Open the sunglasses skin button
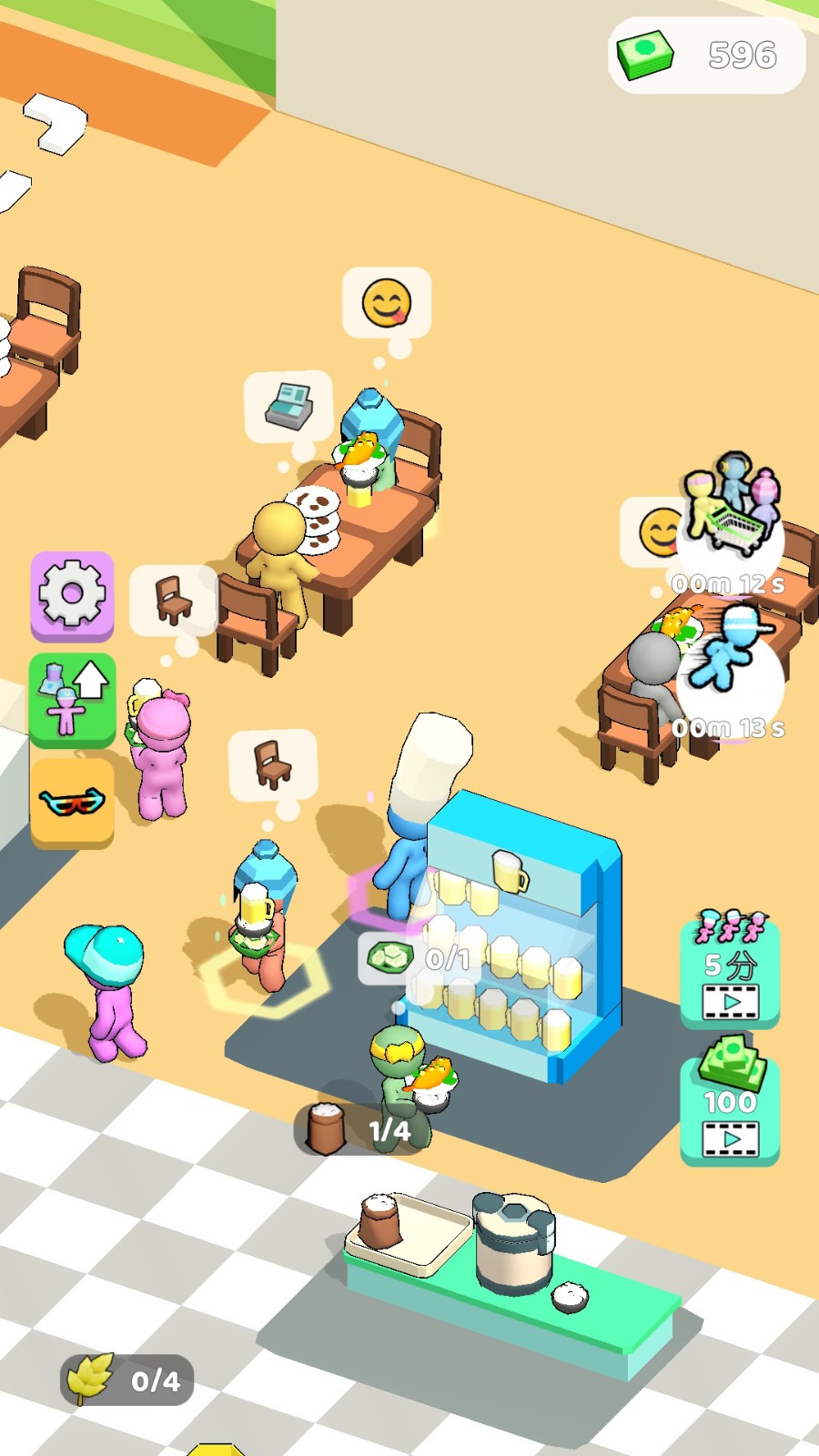Image resolution: width=819 pixels, height=1456 pixels. tap(72, 803)
